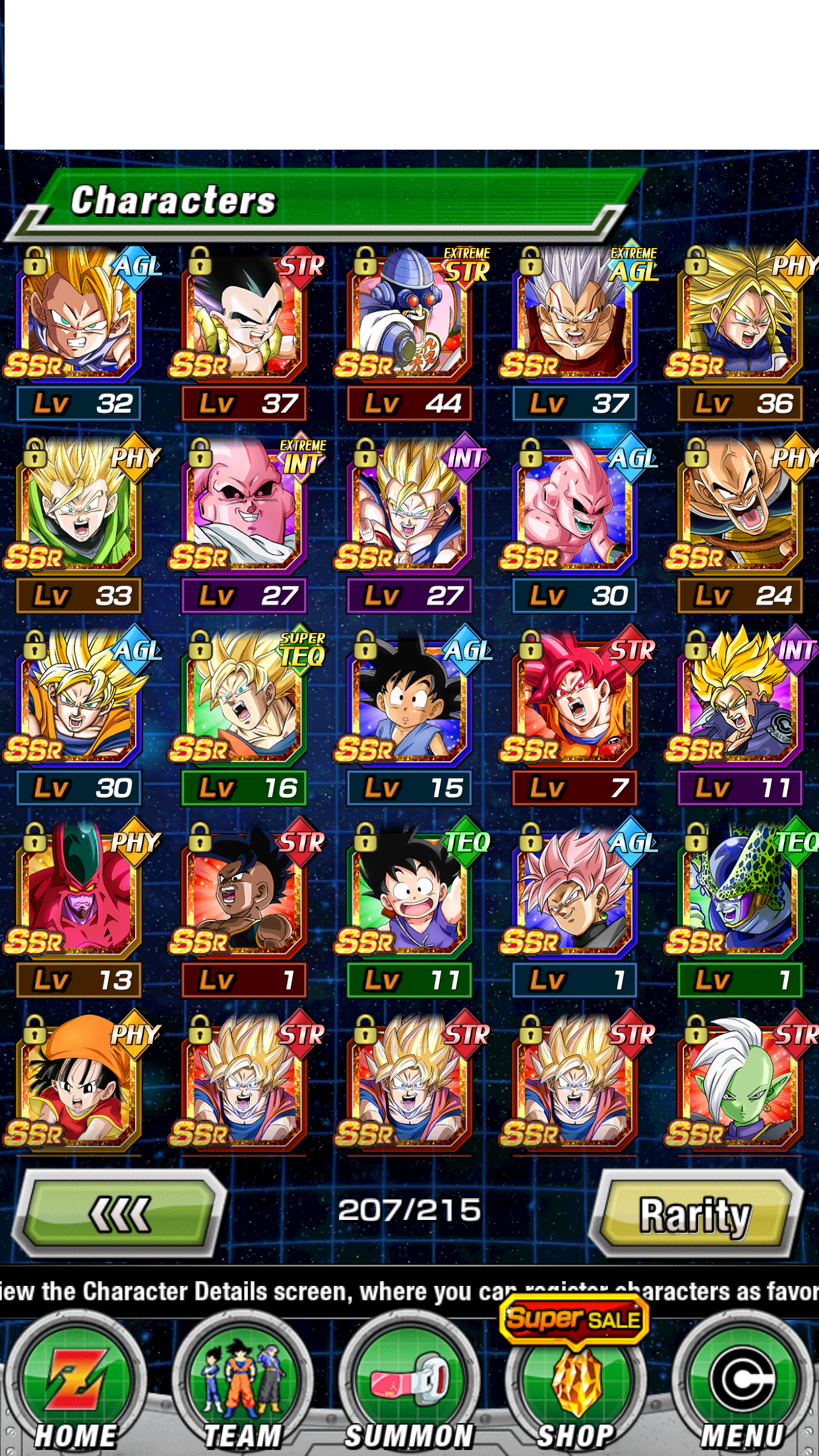Select the Lv 27 Extreme INT character
This screenshot has height=1456, width=819.
click(x=244, y=526)
